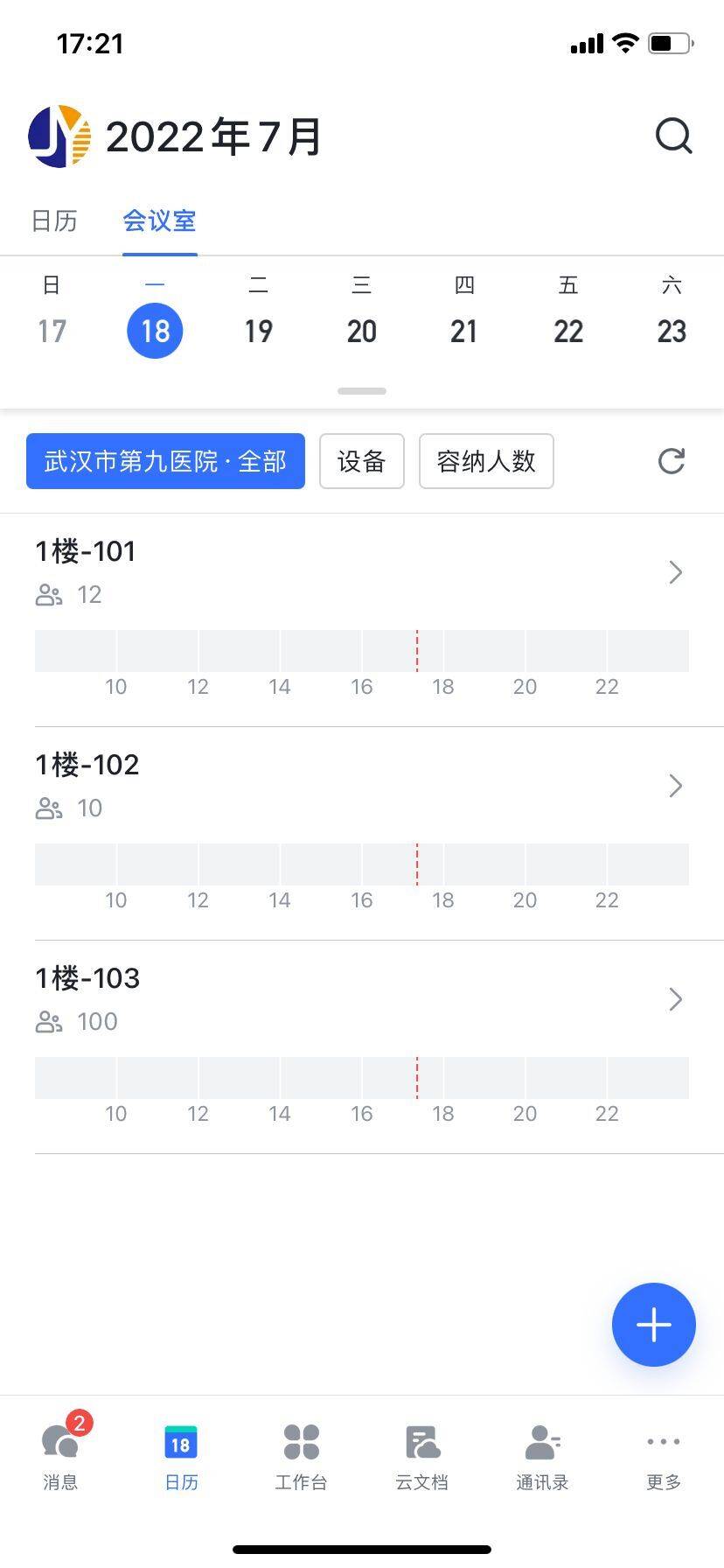724x1568 pixels.
Task: Open the 更多 tab
Action: point(663,1457)
